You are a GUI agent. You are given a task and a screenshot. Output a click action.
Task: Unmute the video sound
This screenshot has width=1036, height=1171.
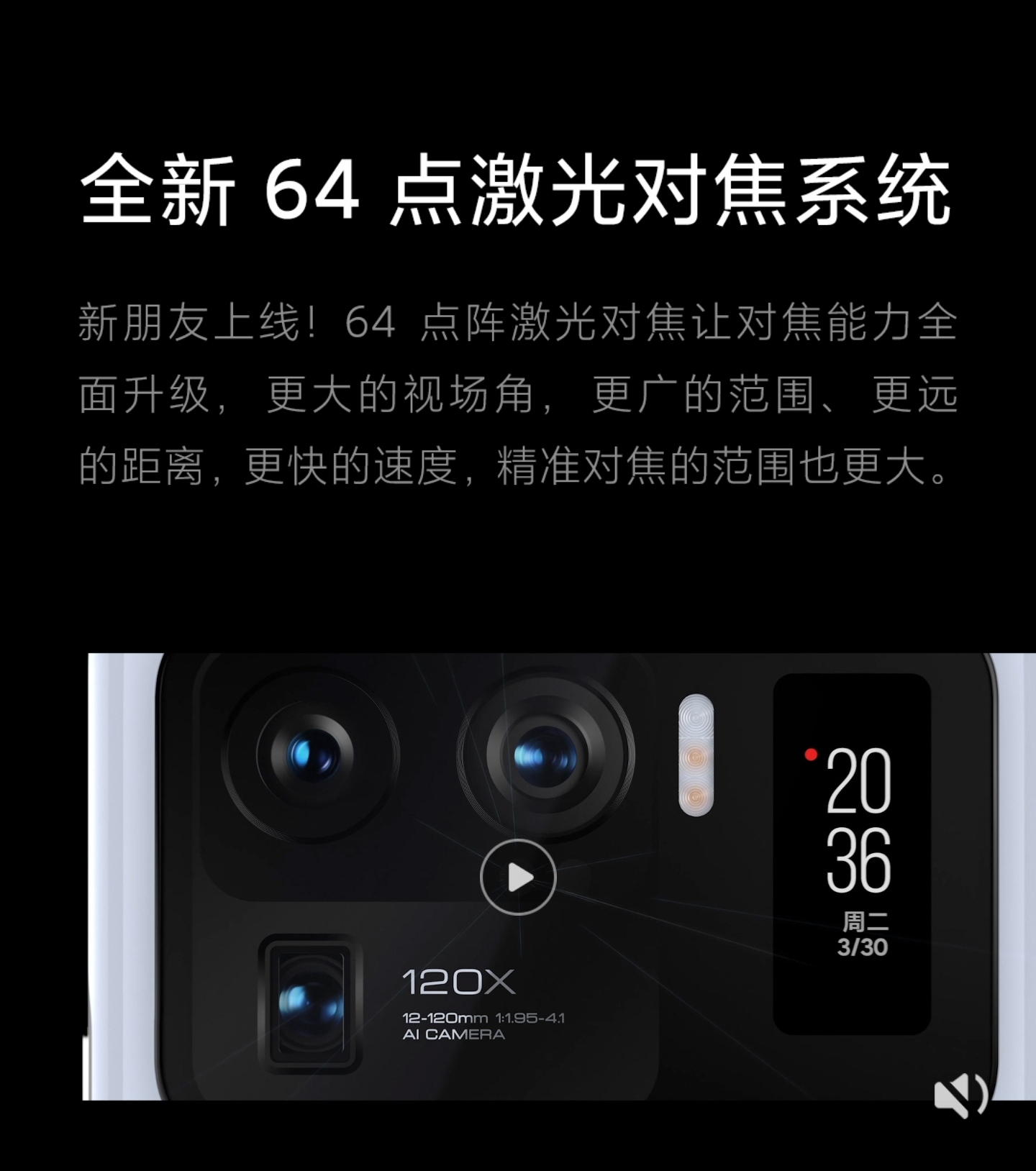(960, 1095)
